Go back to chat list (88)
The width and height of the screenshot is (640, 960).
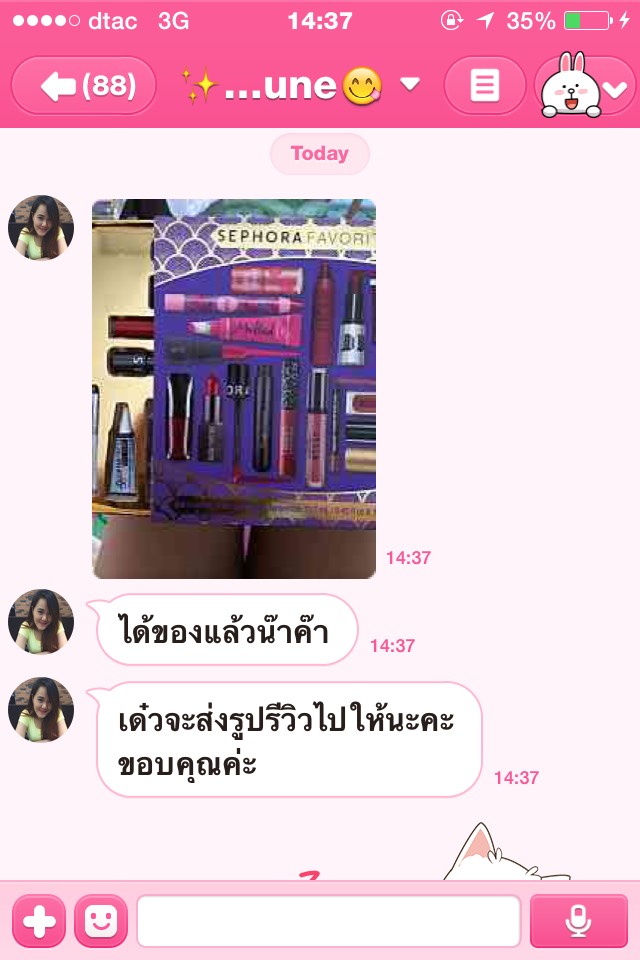pos(84,86)
